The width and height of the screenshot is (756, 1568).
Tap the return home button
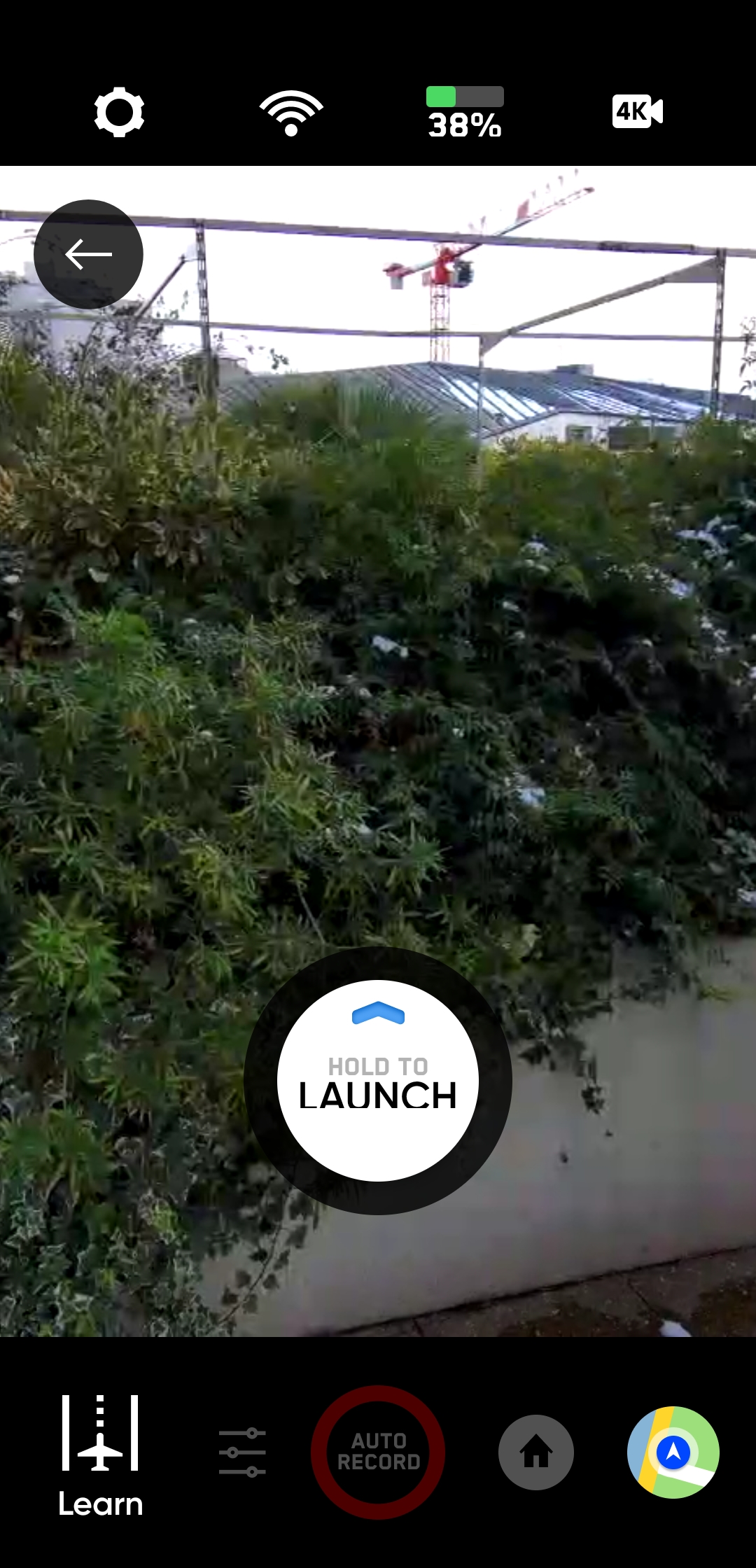pyautogui.click(x=536, y=1452)
